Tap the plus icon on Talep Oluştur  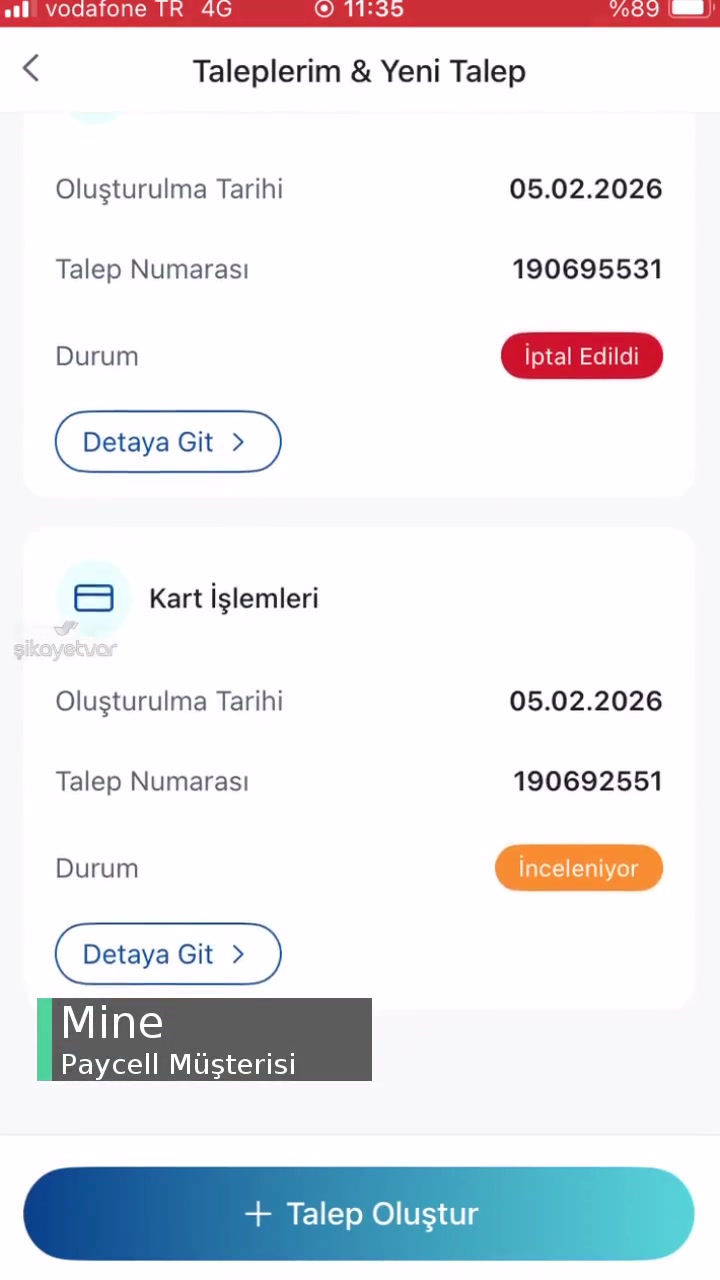pyautogui.click(x=258, y=1213)
